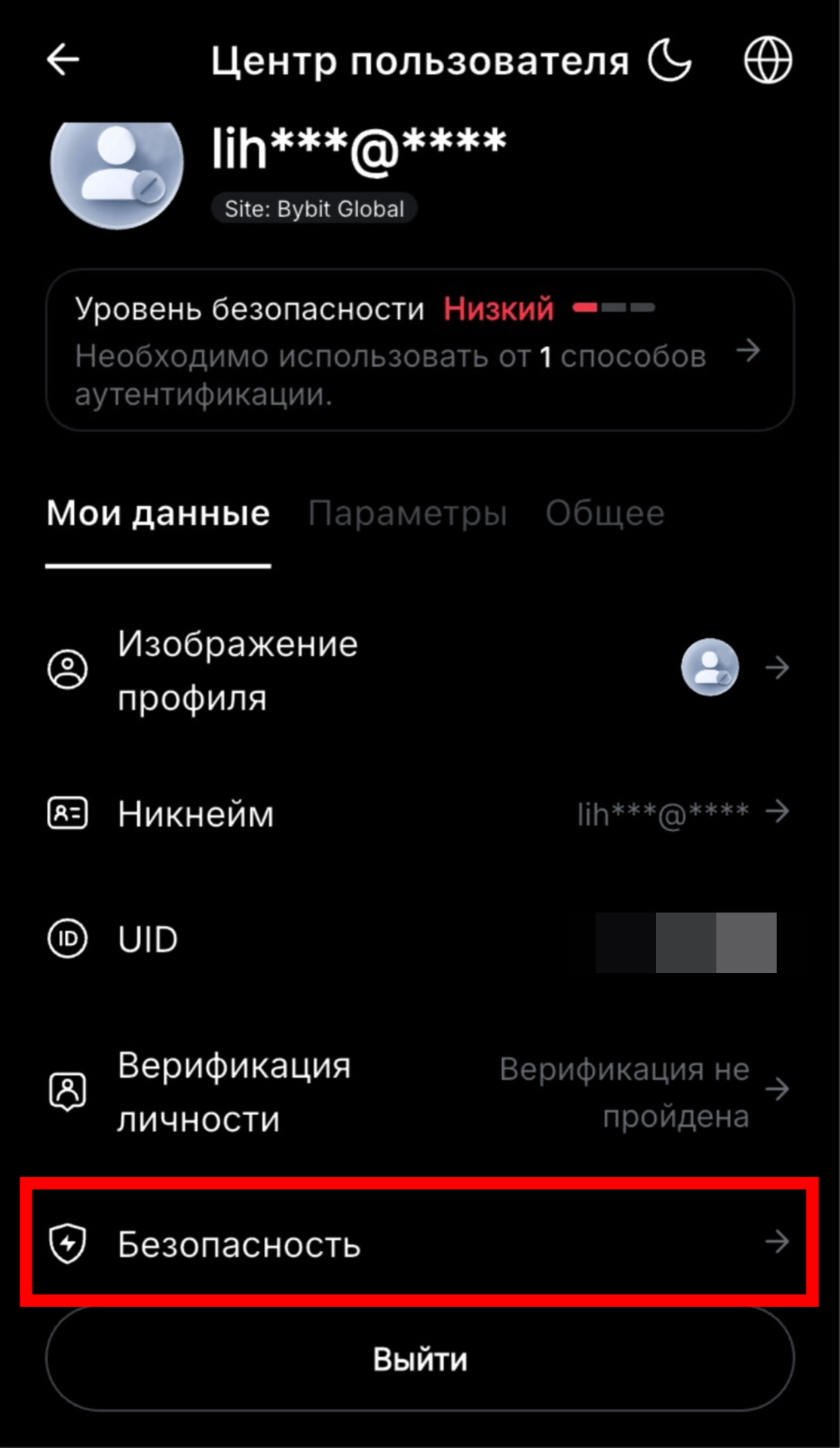
Task: Open Верификация личности
Action: [x=419, y=1091]
